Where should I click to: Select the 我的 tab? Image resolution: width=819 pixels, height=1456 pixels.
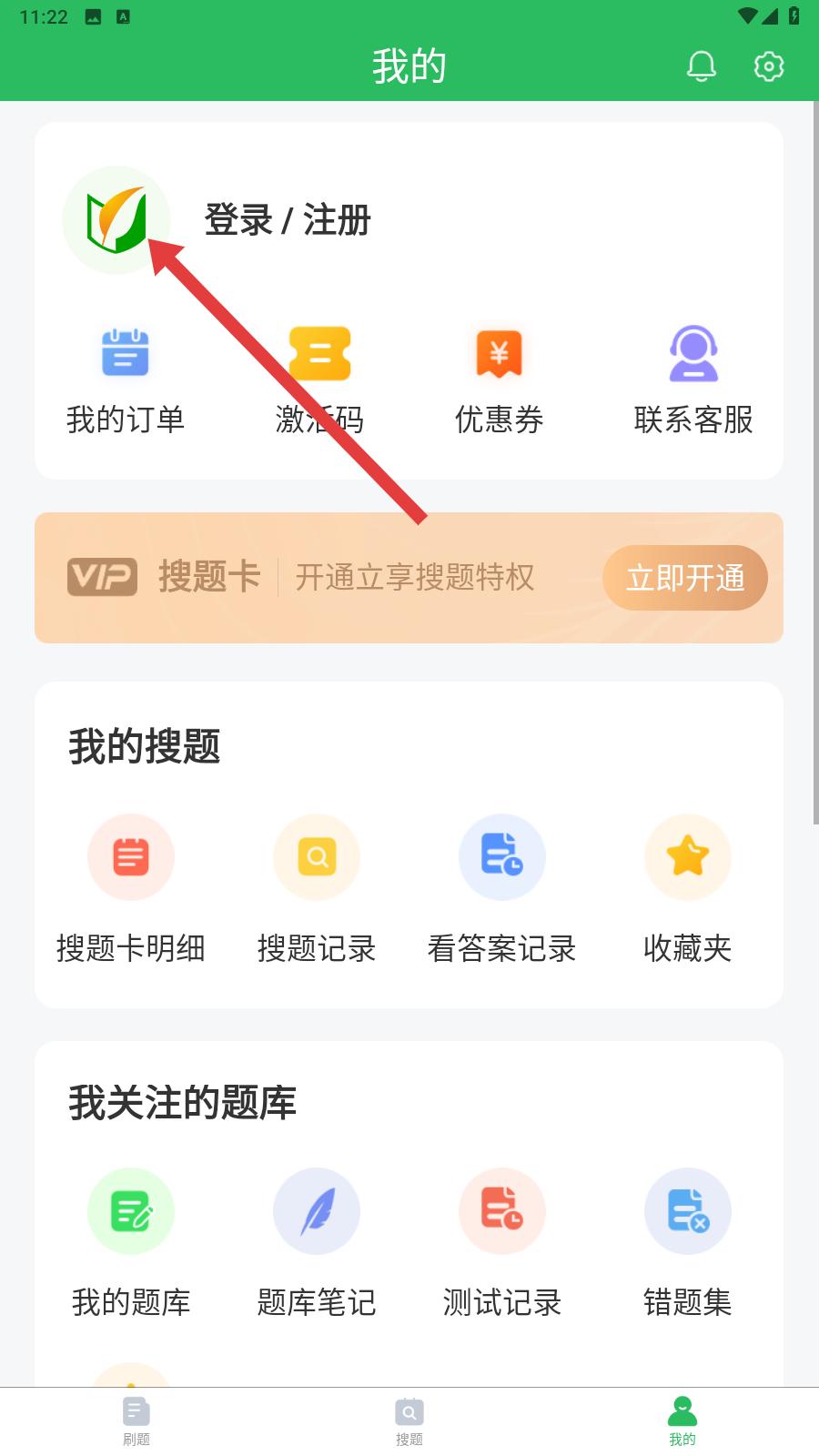pyautogui.click(x=682, y=1421)
